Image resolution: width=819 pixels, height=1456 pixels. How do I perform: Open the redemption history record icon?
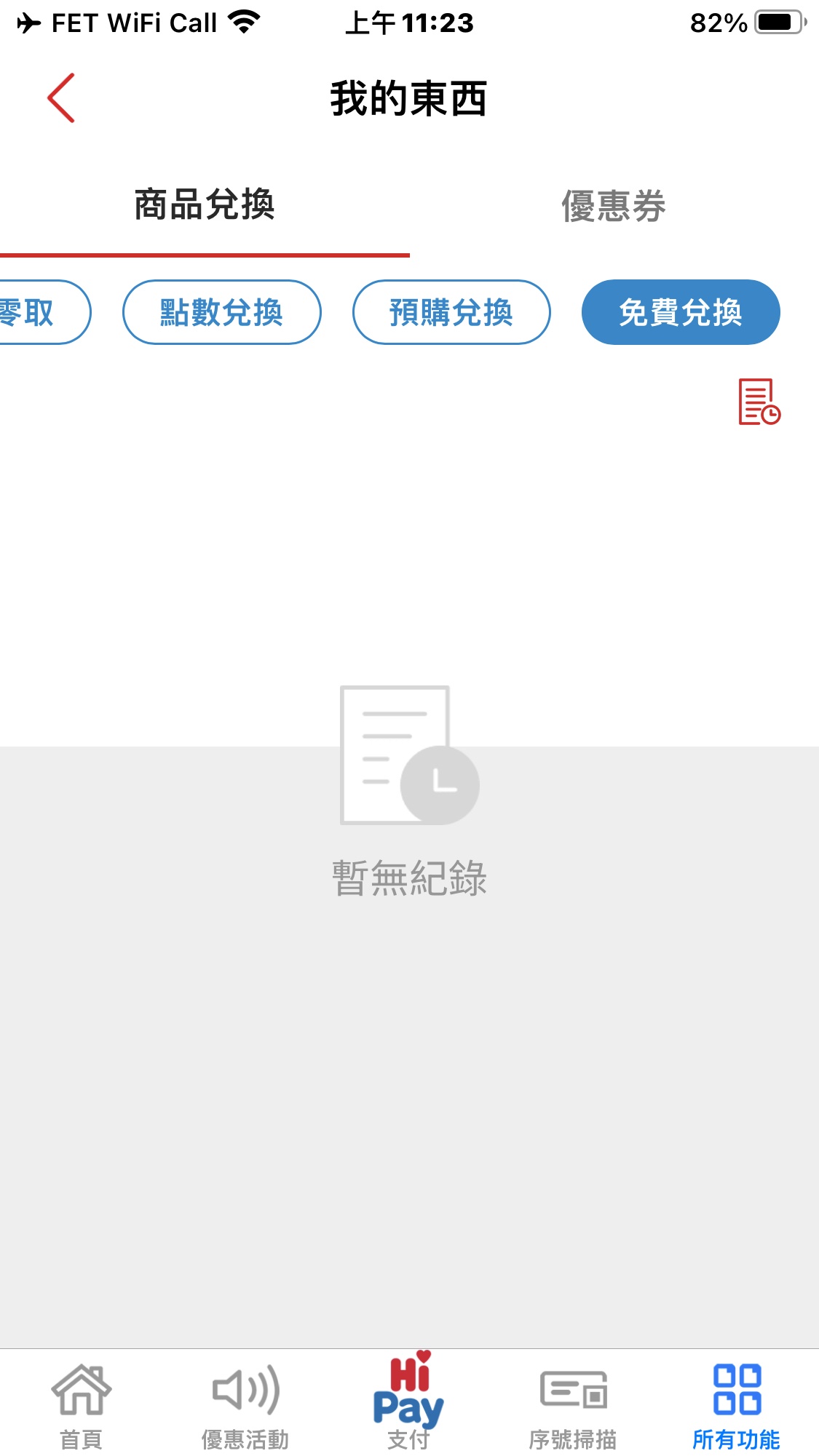coord(759,402)
